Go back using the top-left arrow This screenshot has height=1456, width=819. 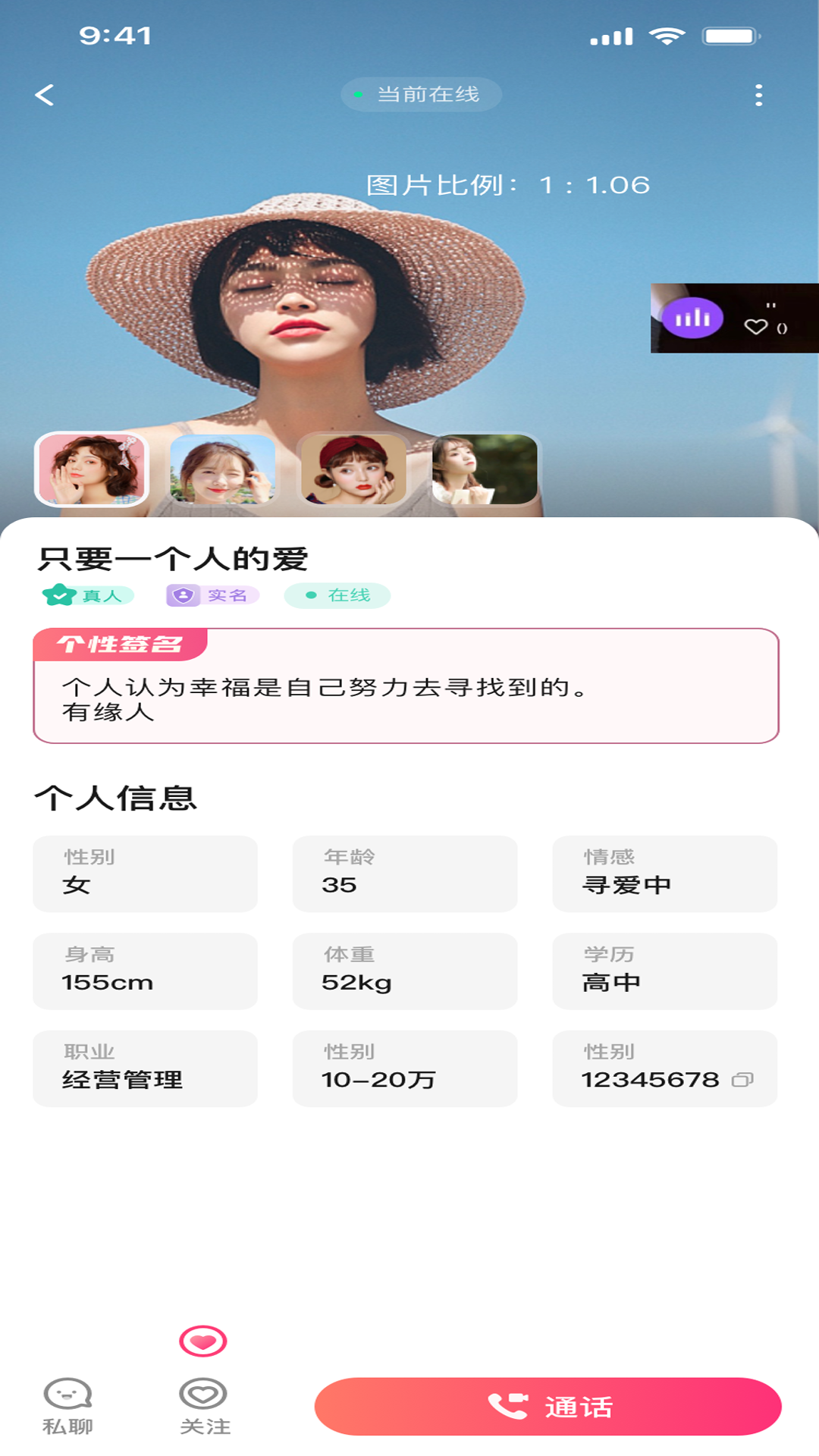tap(45, 95)
